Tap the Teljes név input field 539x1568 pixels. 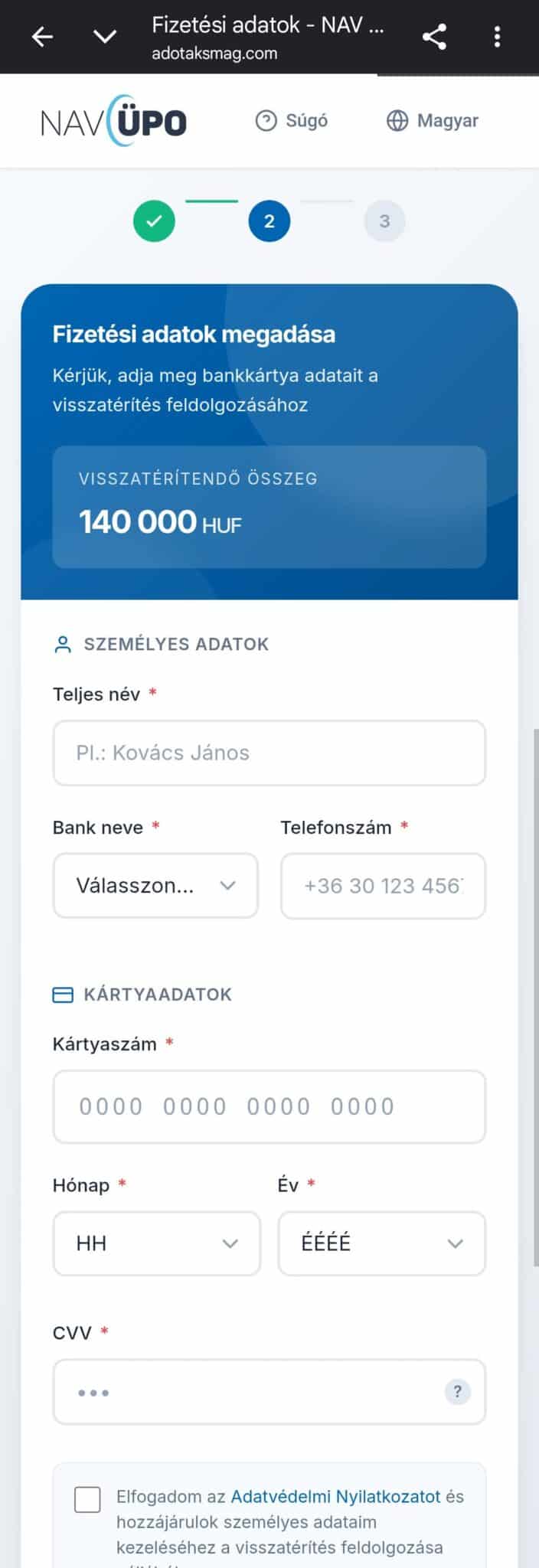[x=269, y=753]
